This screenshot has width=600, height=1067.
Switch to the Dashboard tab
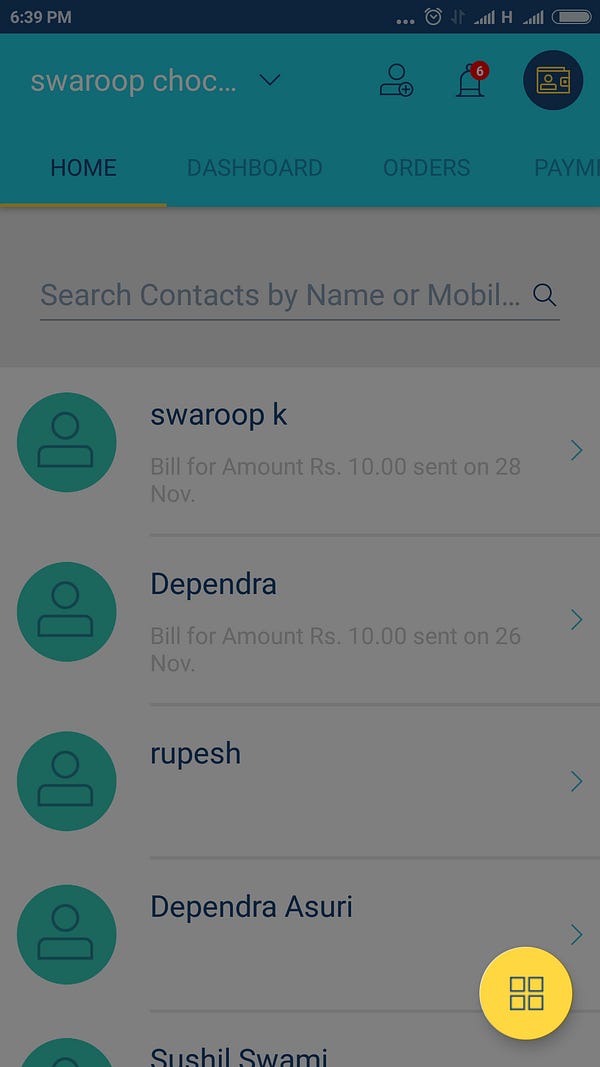coord(254,167)
